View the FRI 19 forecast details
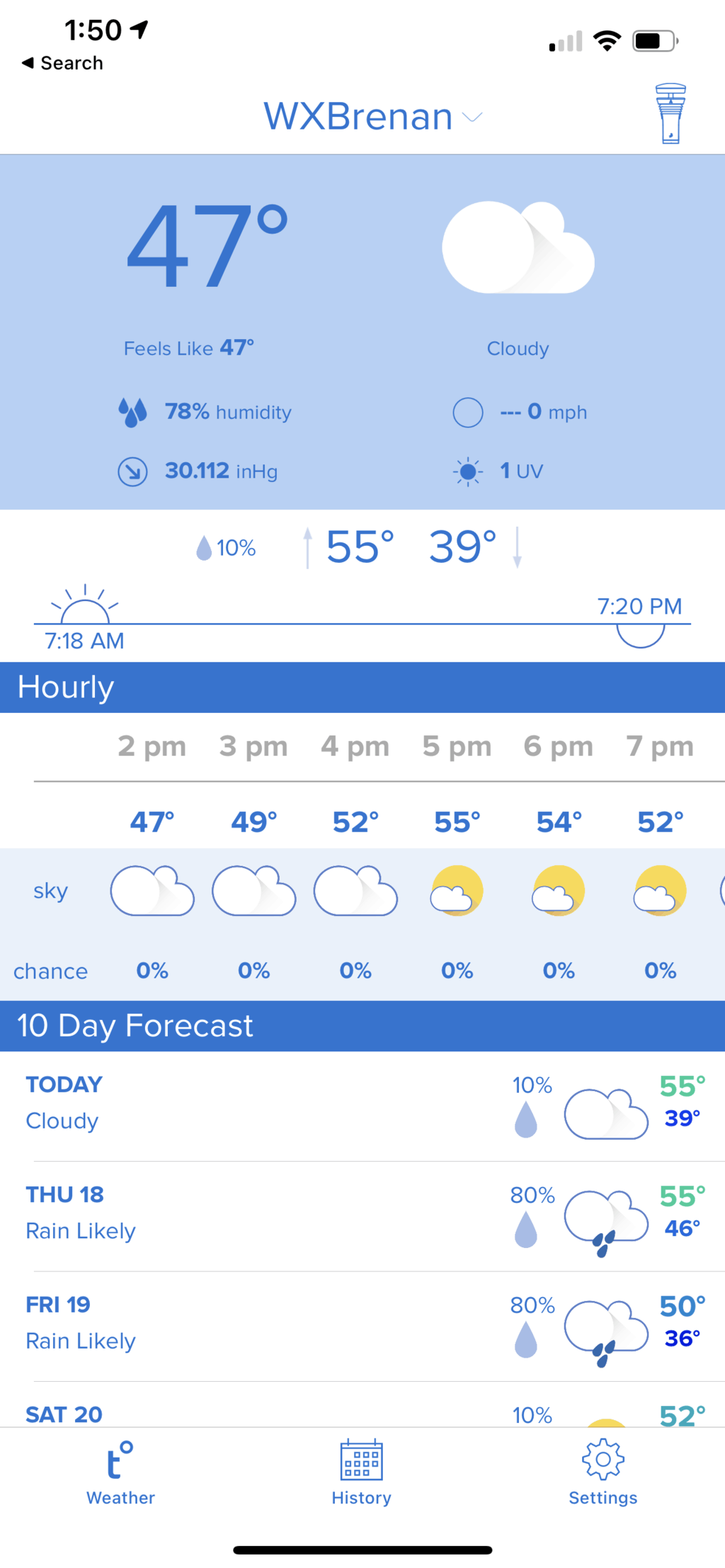Viewport: 725px width, 1568px height. pyautogui.click(x=362, y=1324)
